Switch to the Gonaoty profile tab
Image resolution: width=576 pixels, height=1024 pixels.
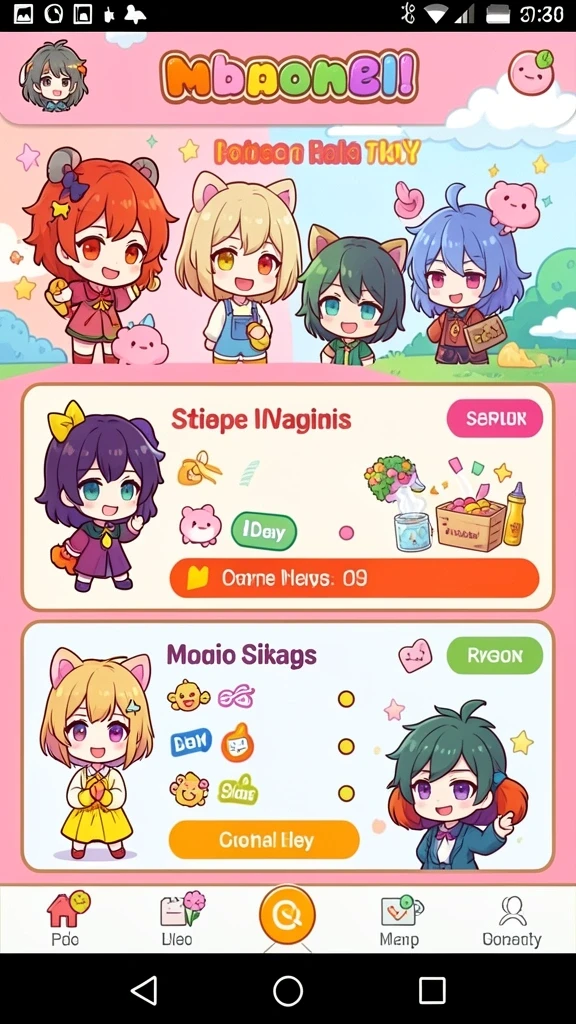pyautogui.click(x=512, y=920)
